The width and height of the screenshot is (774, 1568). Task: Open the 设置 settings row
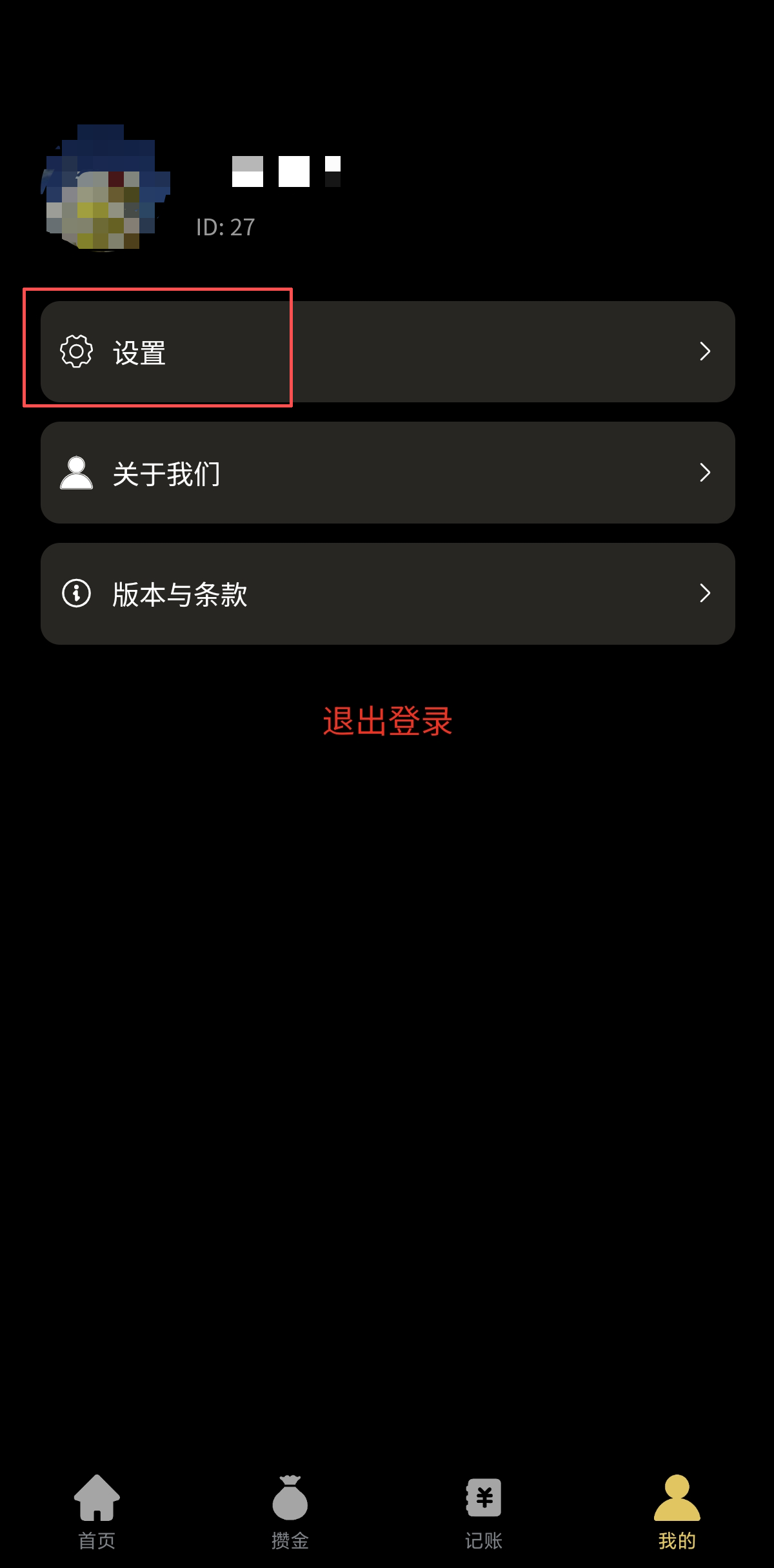point(387,352)
